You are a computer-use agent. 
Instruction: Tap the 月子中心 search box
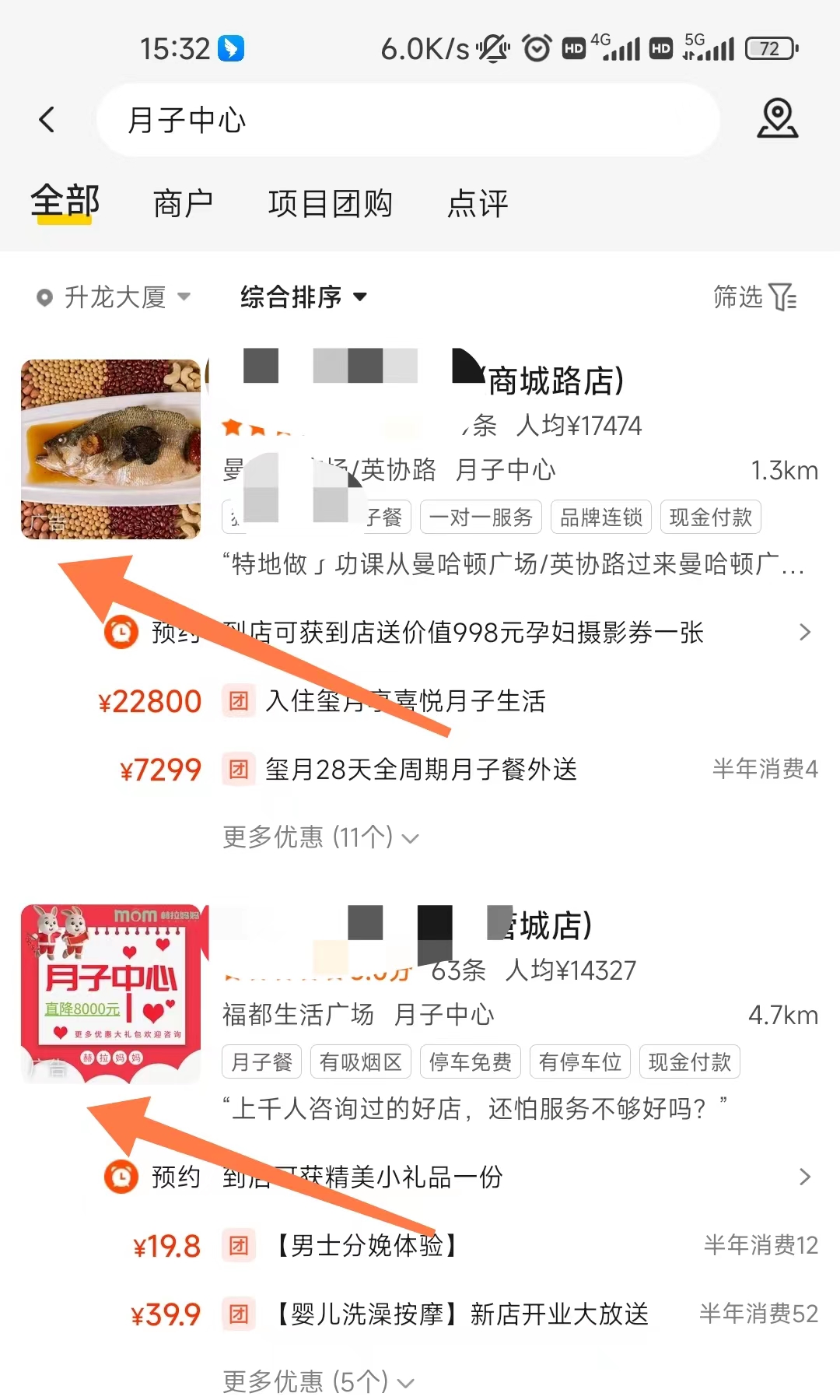[x=408, y=120]
